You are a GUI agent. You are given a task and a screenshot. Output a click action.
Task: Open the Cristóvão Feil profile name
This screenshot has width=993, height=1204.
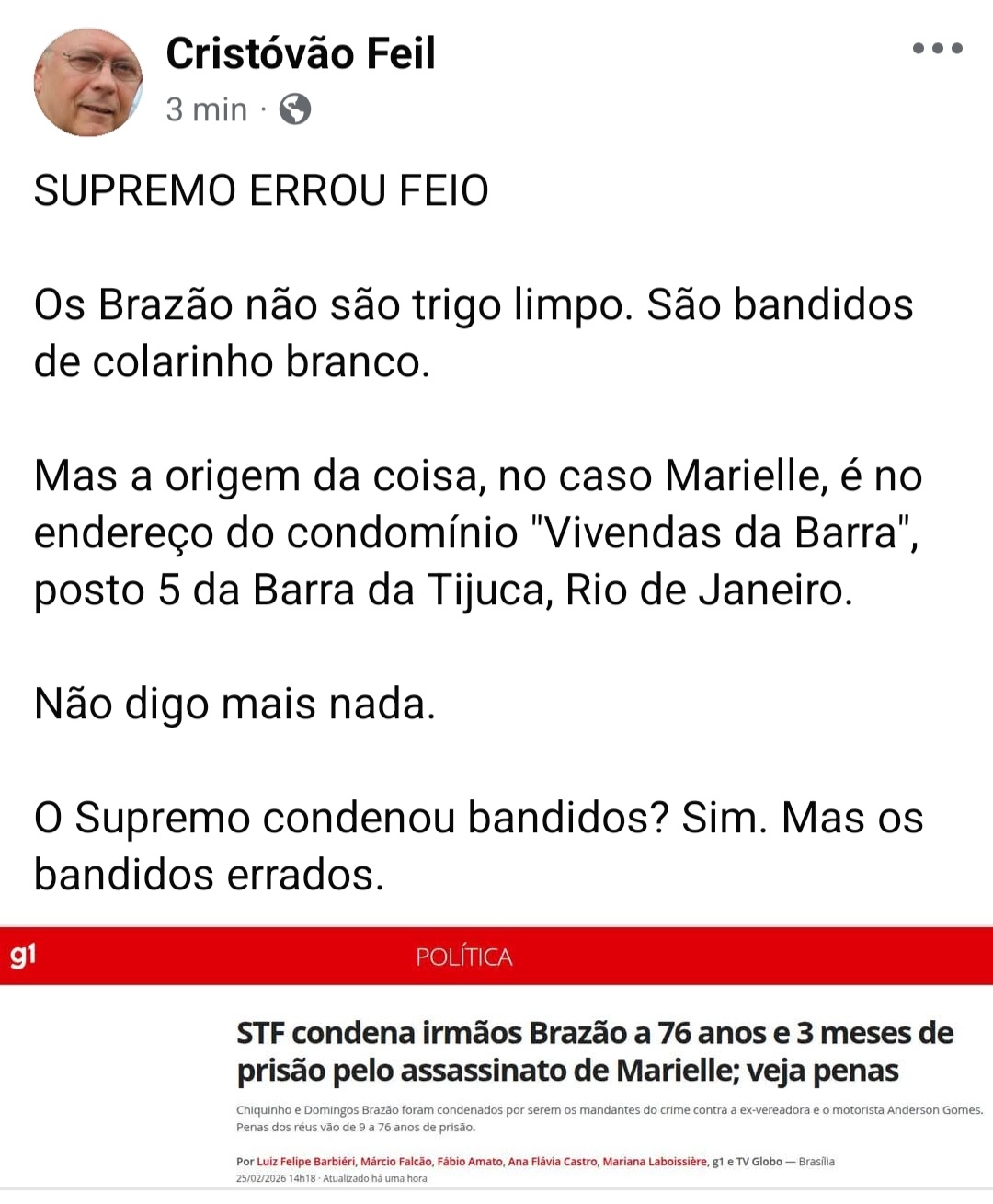point(300,53)
